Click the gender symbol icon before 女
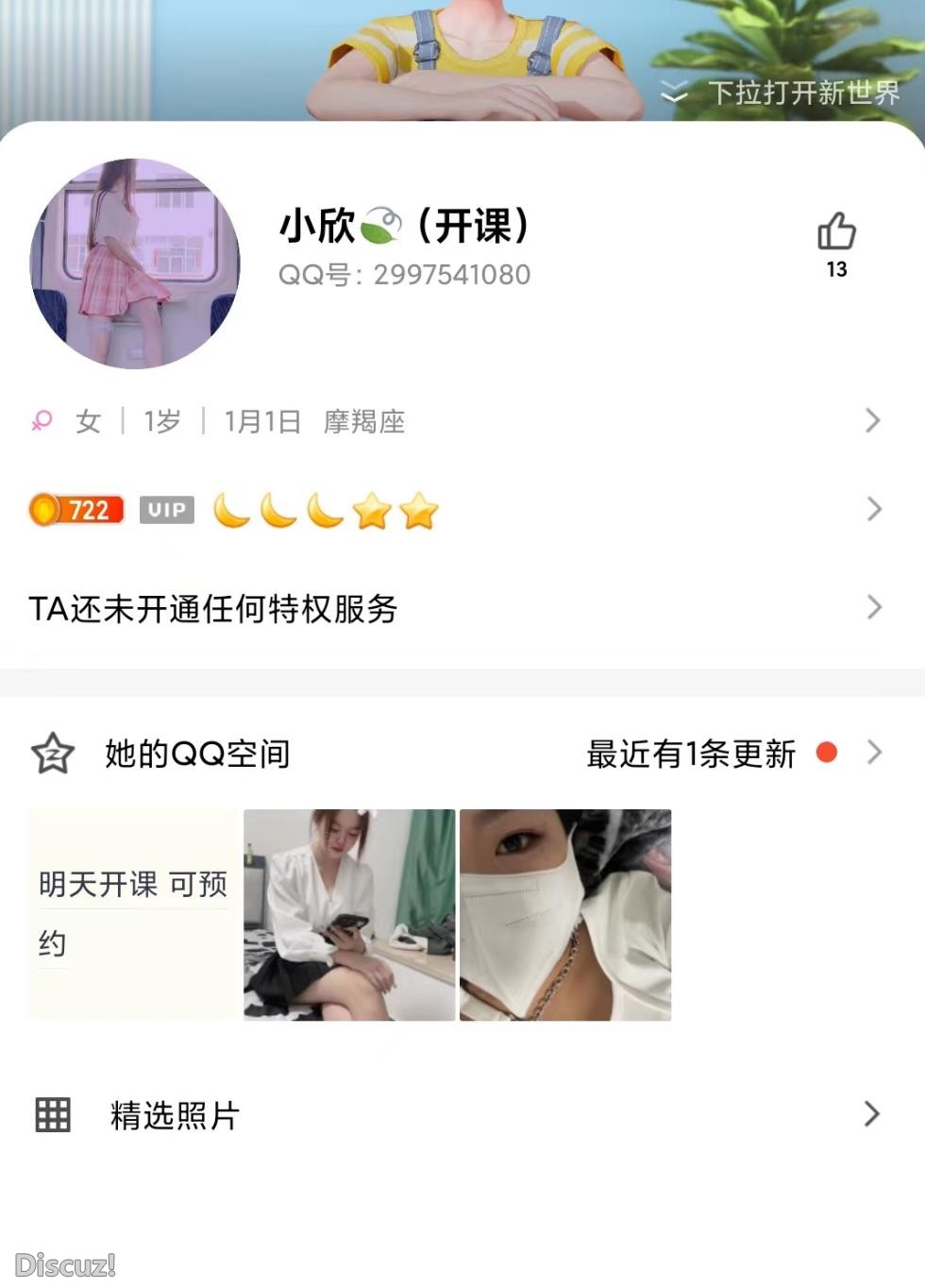925x1288 pixels. click(x=40, y=420)
